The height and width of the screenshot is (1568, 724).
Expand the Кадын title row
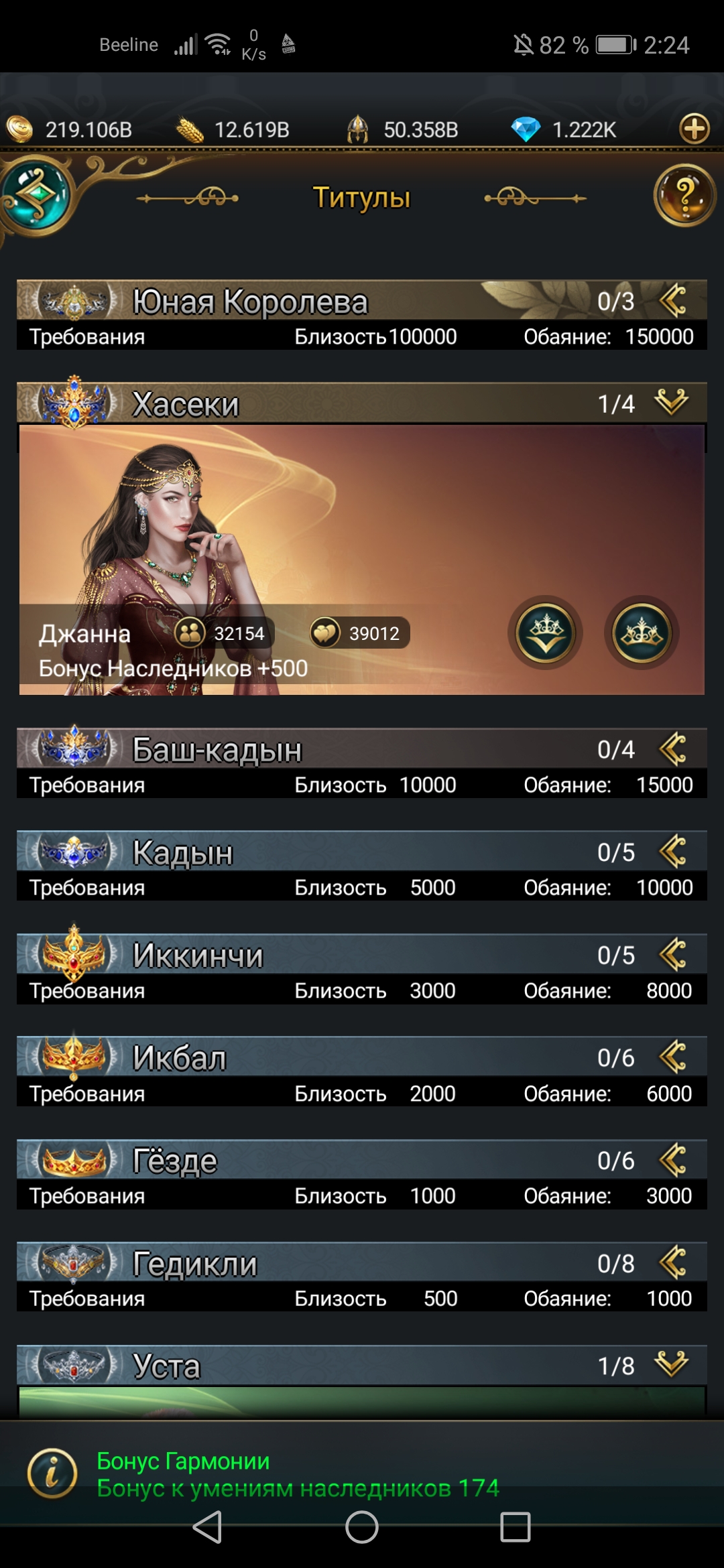[672, 852]
